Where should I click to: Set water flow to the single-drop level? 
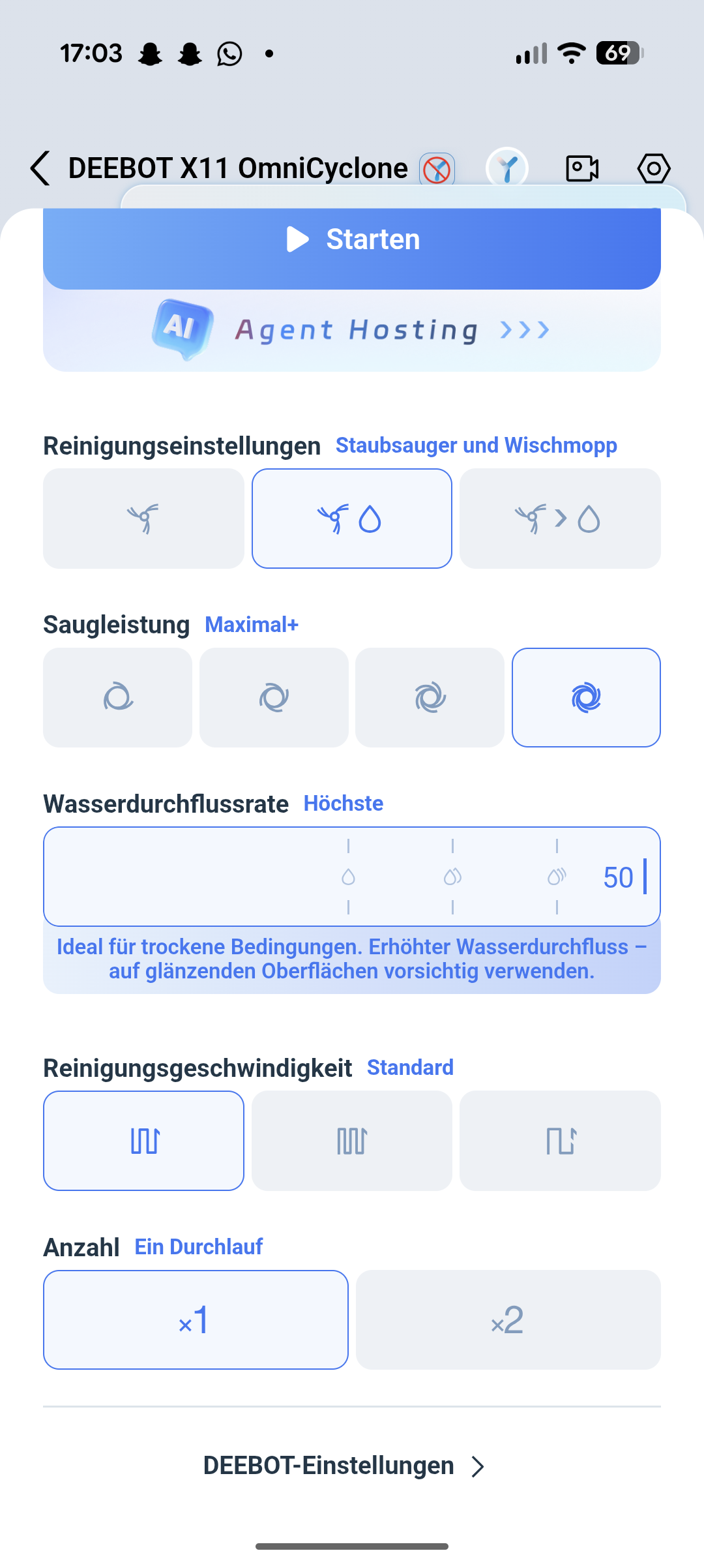[348, 877]
